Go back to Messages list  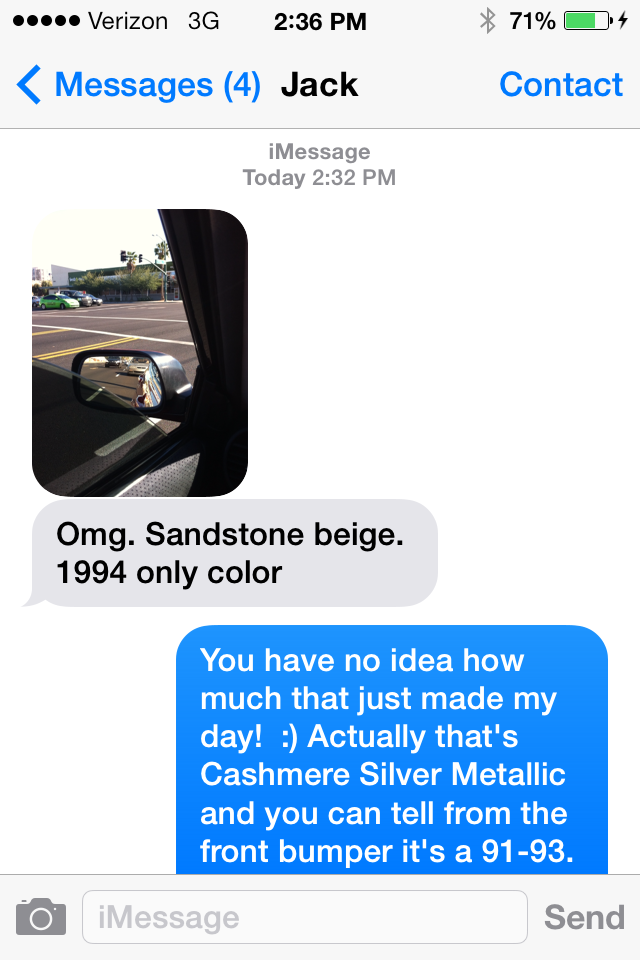pyautogui.click(x=138, y=86)
